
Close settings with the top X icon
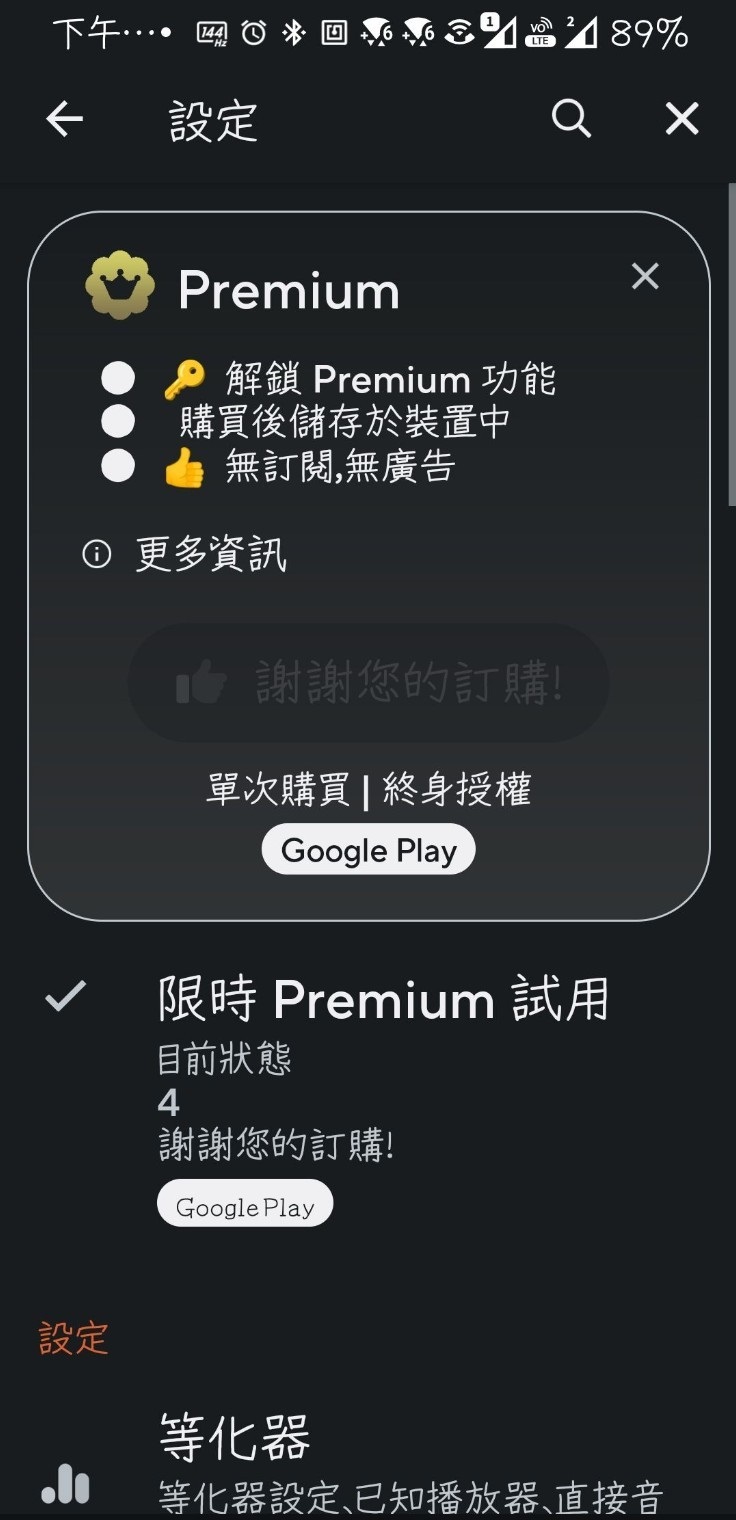pos(682,120)
